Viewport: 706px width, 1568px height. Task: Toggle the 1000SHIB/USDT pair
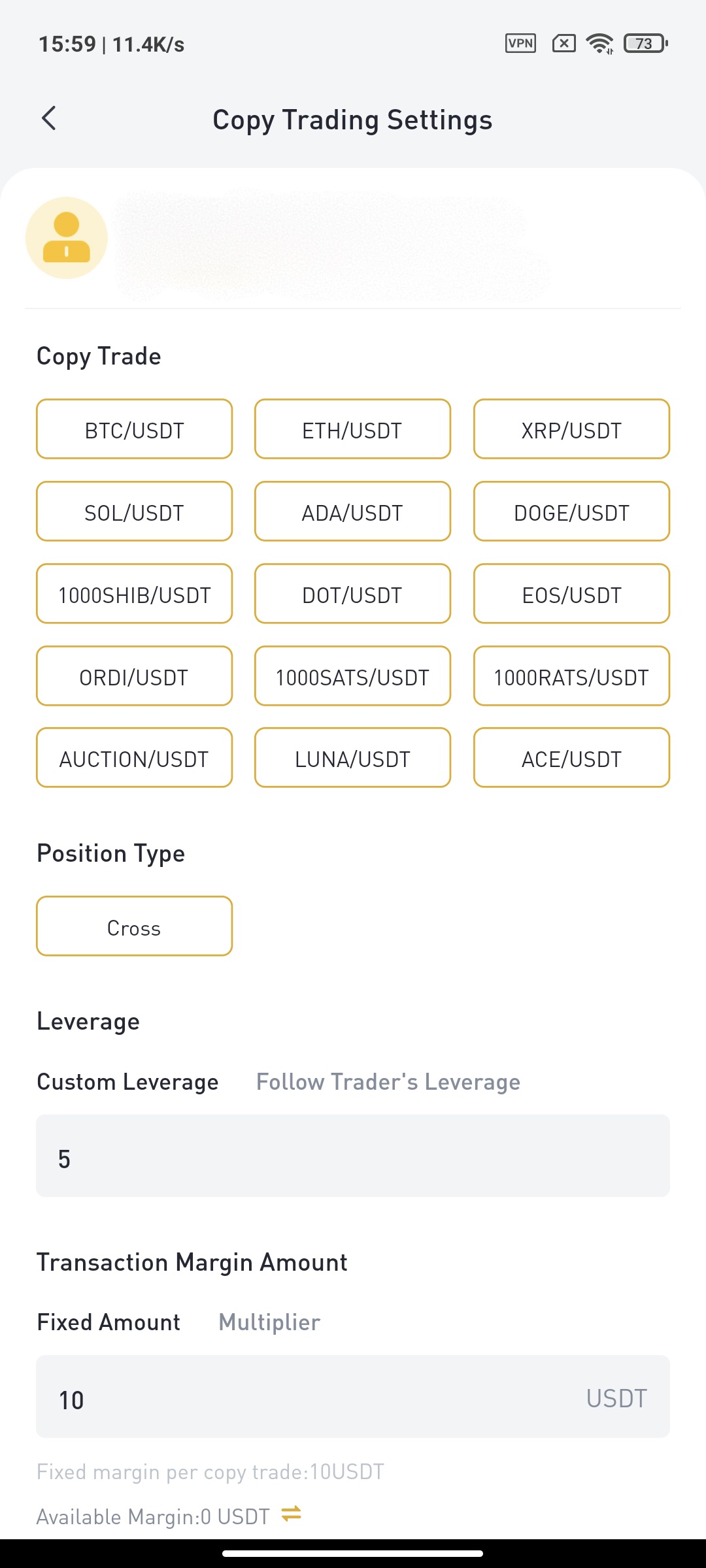134,594
